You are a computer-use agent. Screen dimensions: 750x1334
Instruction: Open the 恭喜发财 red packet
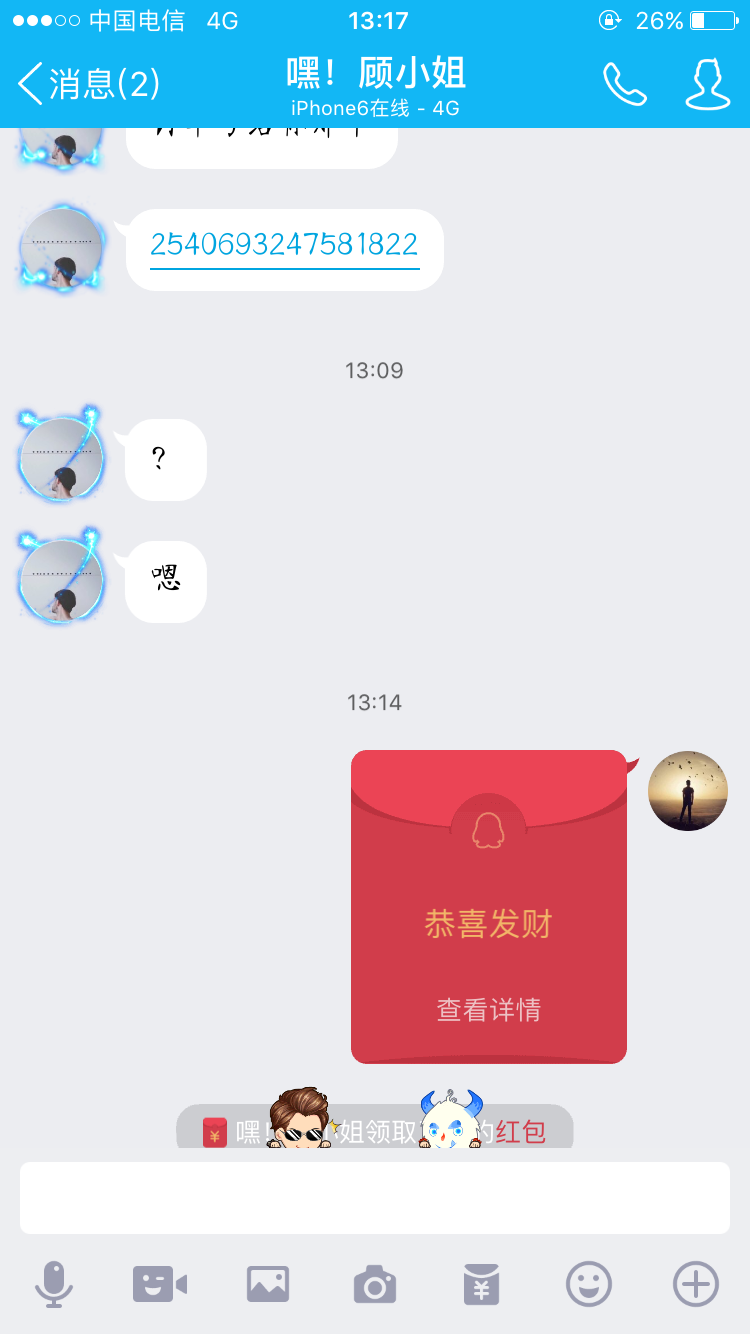point(489,906)
